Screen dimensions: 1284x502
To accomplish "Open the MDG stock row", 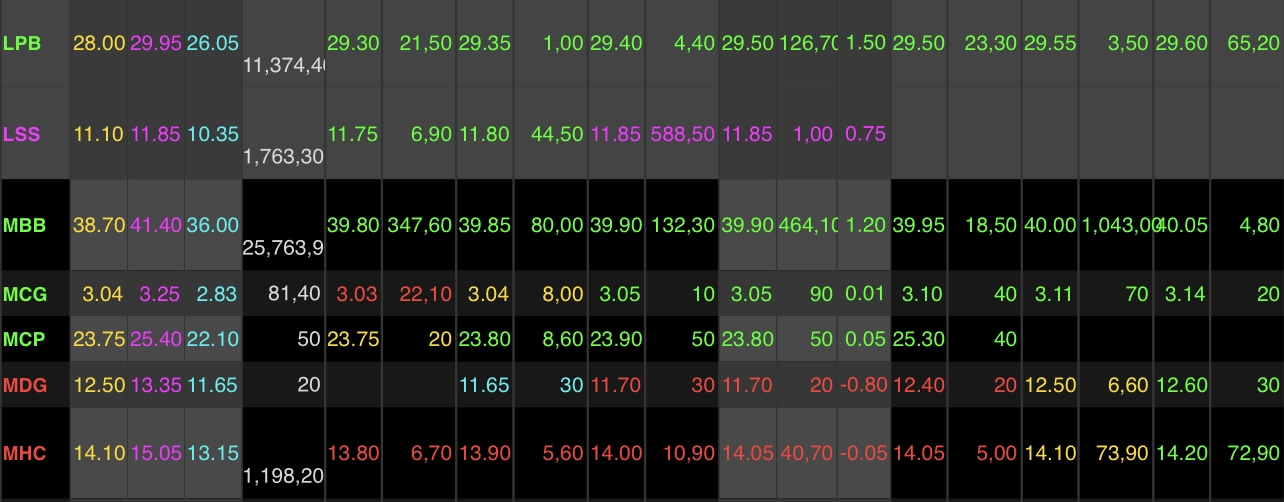I will click(x=25, y=384).
